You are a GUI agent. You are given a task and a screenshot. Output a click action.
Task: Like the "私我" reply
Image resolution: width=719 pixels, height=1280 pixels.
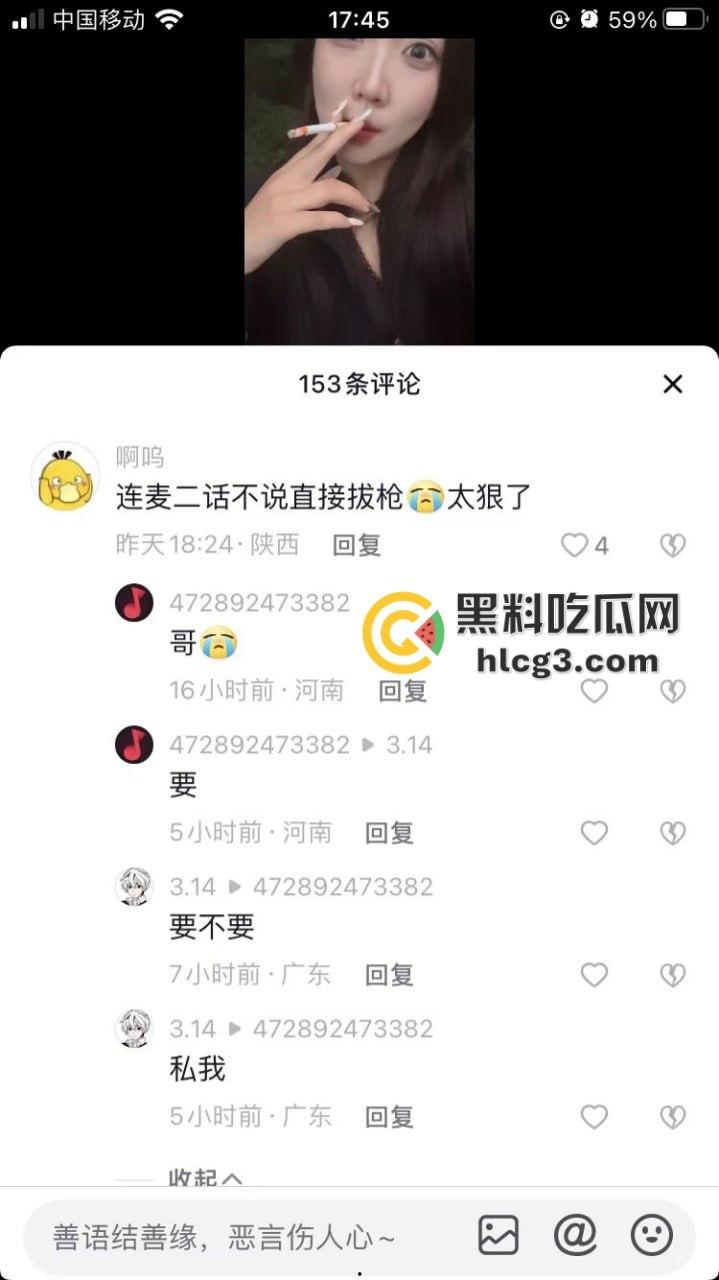(x=594, y=1116)
